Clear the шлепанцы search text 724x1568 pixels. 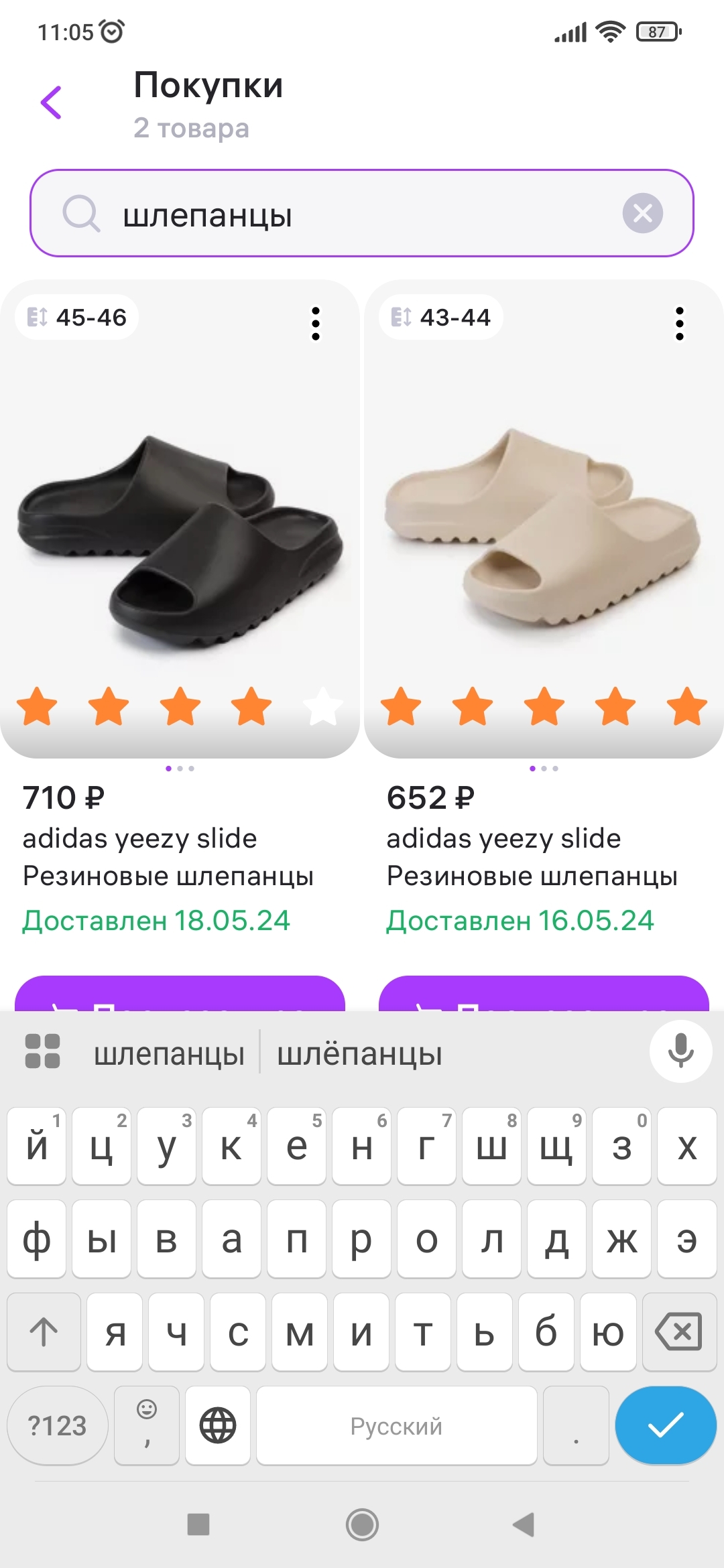pos(642,213)
